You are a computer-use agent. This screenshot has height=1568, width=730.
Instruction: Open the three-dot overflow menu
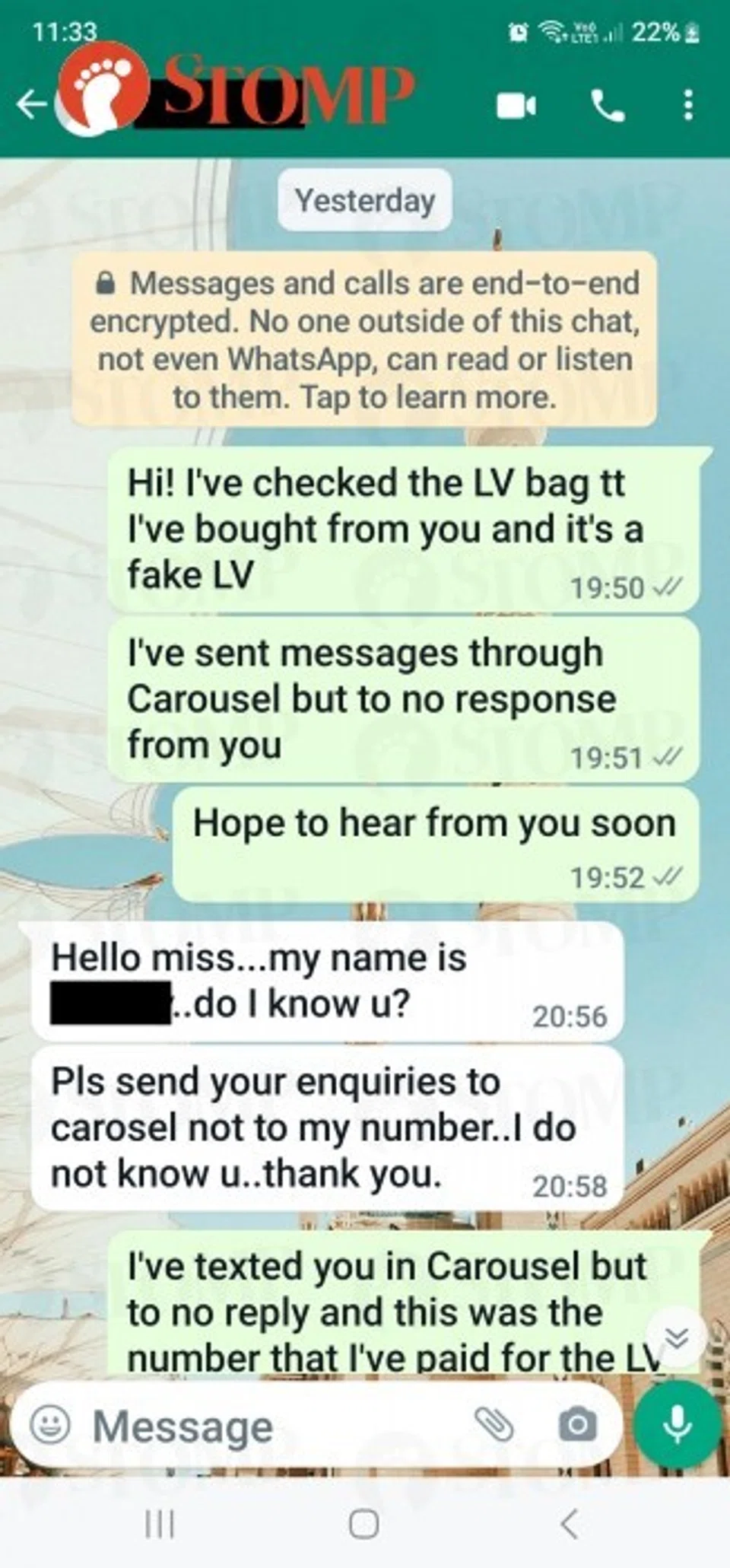[688, 105]
